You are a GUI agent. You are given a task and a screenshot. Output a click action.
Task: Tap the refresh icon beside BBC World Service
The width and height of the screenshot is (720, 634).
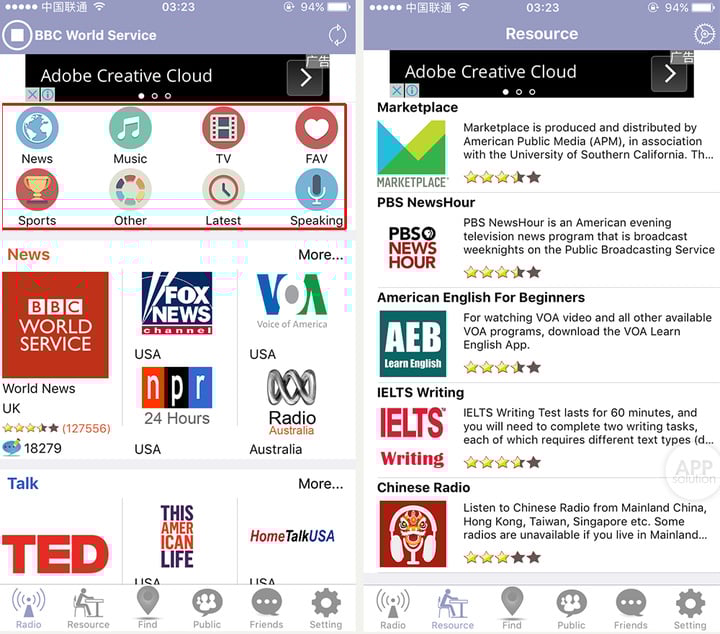(x=338, y=35)
